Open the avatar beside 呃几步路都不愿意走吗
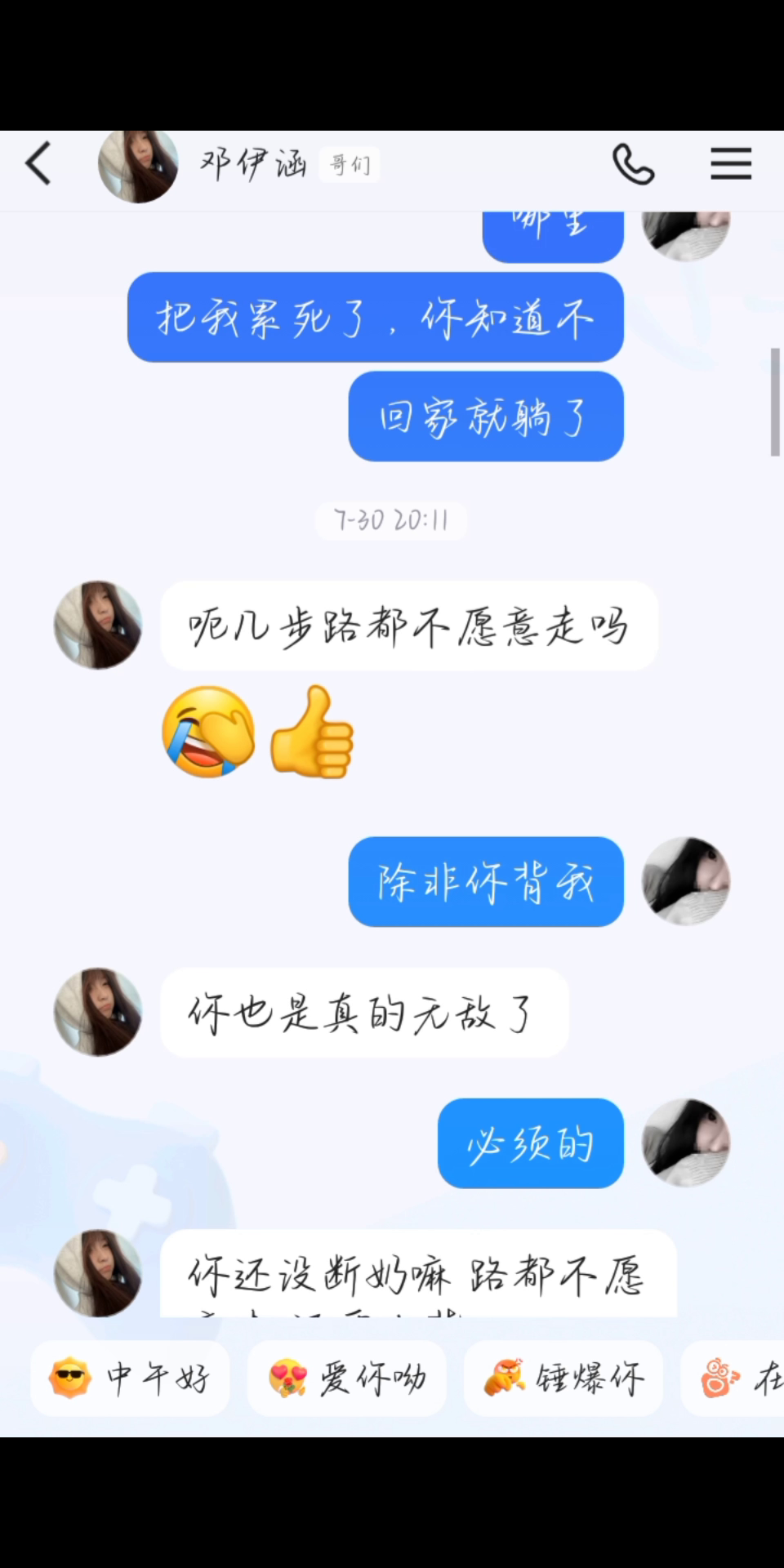784x1568 pixels. (x=98, y=626)
